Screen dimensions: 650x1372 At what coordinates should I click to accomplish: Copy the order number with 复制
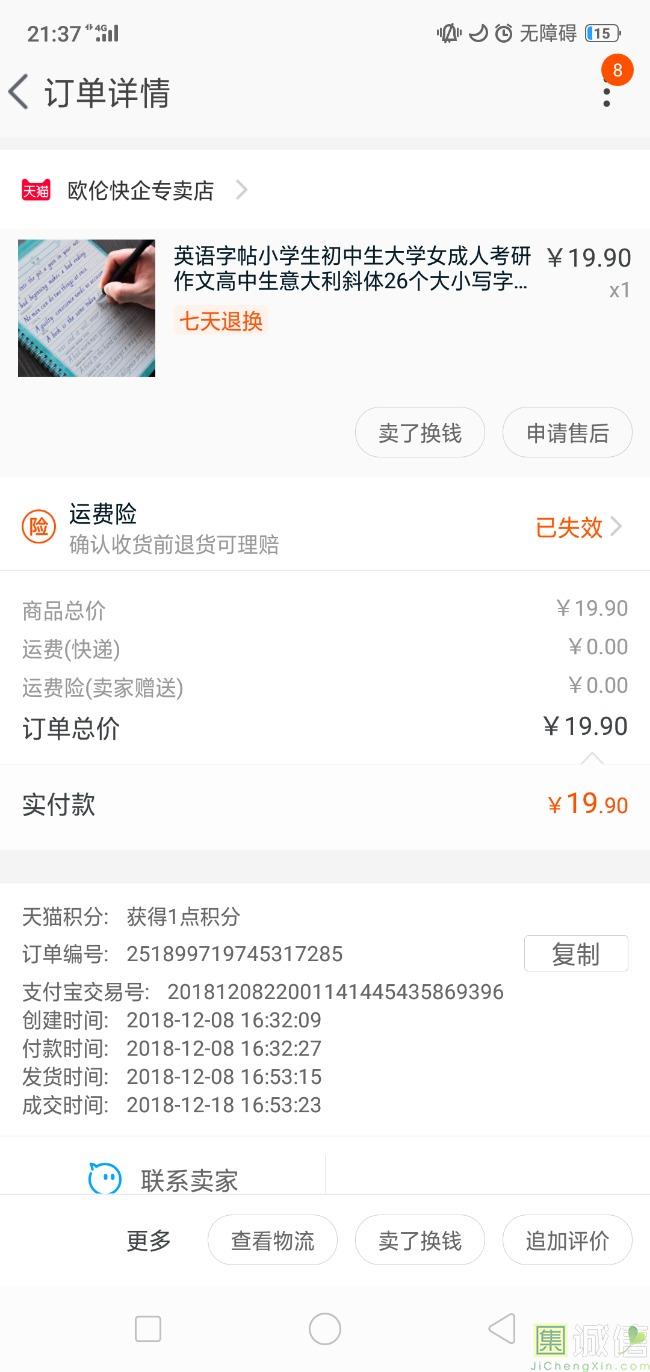pos(575,954)
